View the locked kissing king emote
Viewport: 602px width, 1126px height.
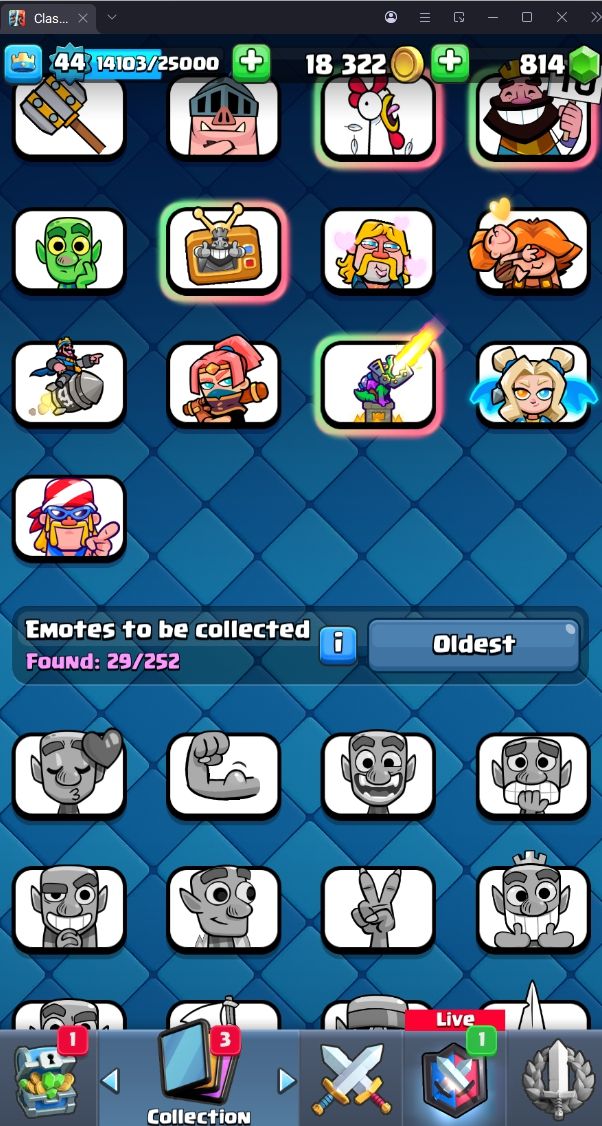69,774
